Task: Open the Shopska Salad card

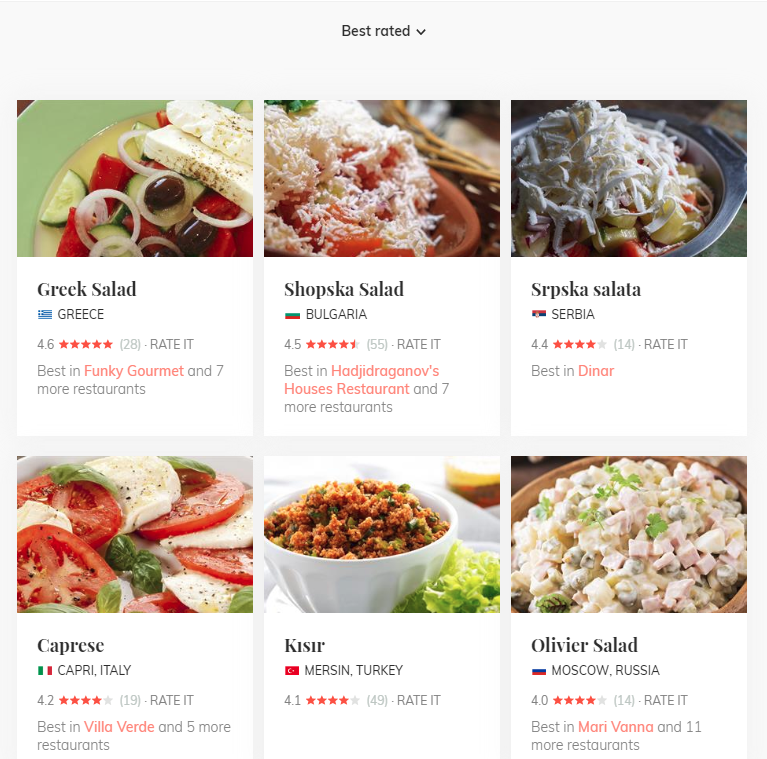Action: tap(344, 290)
